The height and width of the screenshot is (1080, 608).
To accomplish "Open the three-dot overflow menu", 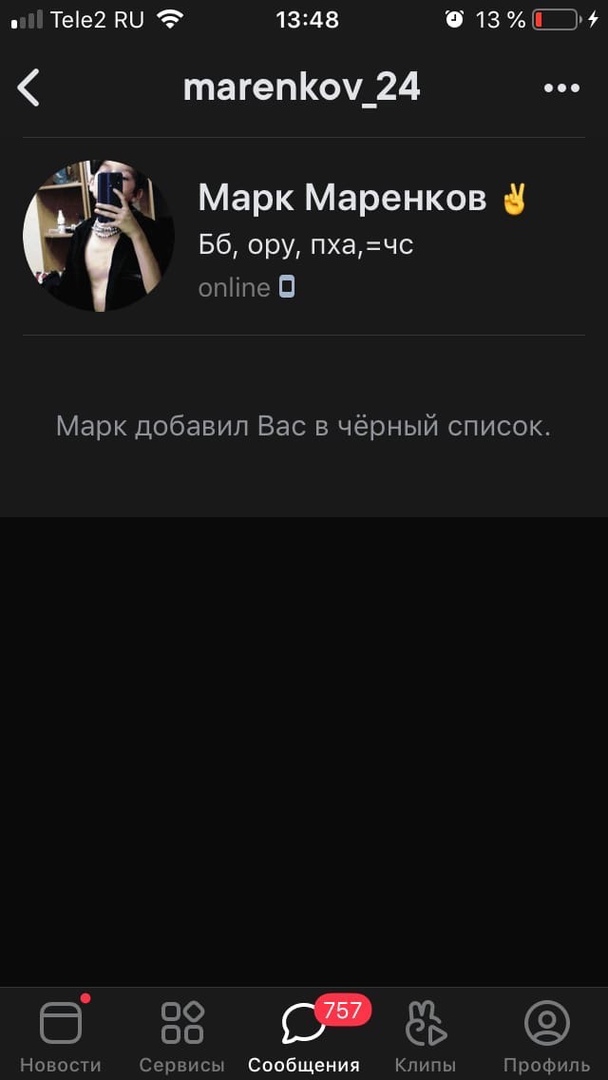I will click(561, 88).
